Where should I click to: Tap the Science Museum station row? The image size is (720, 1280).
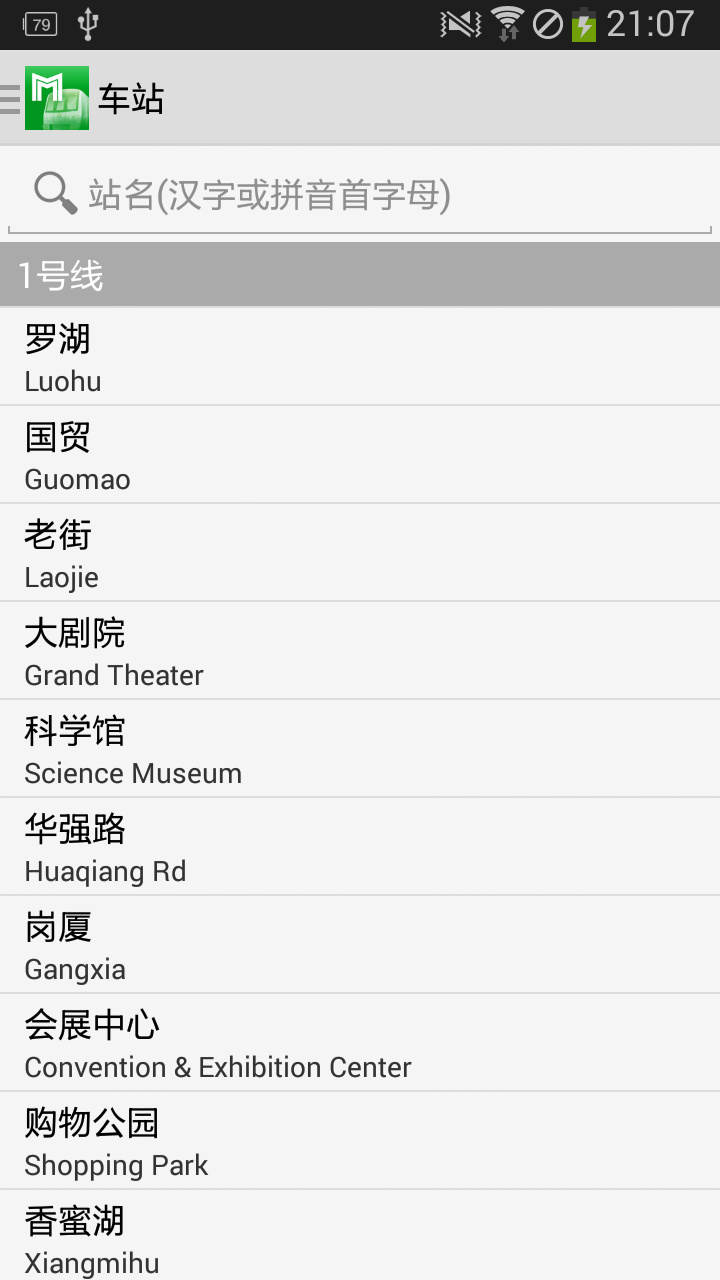click(360, 749)
